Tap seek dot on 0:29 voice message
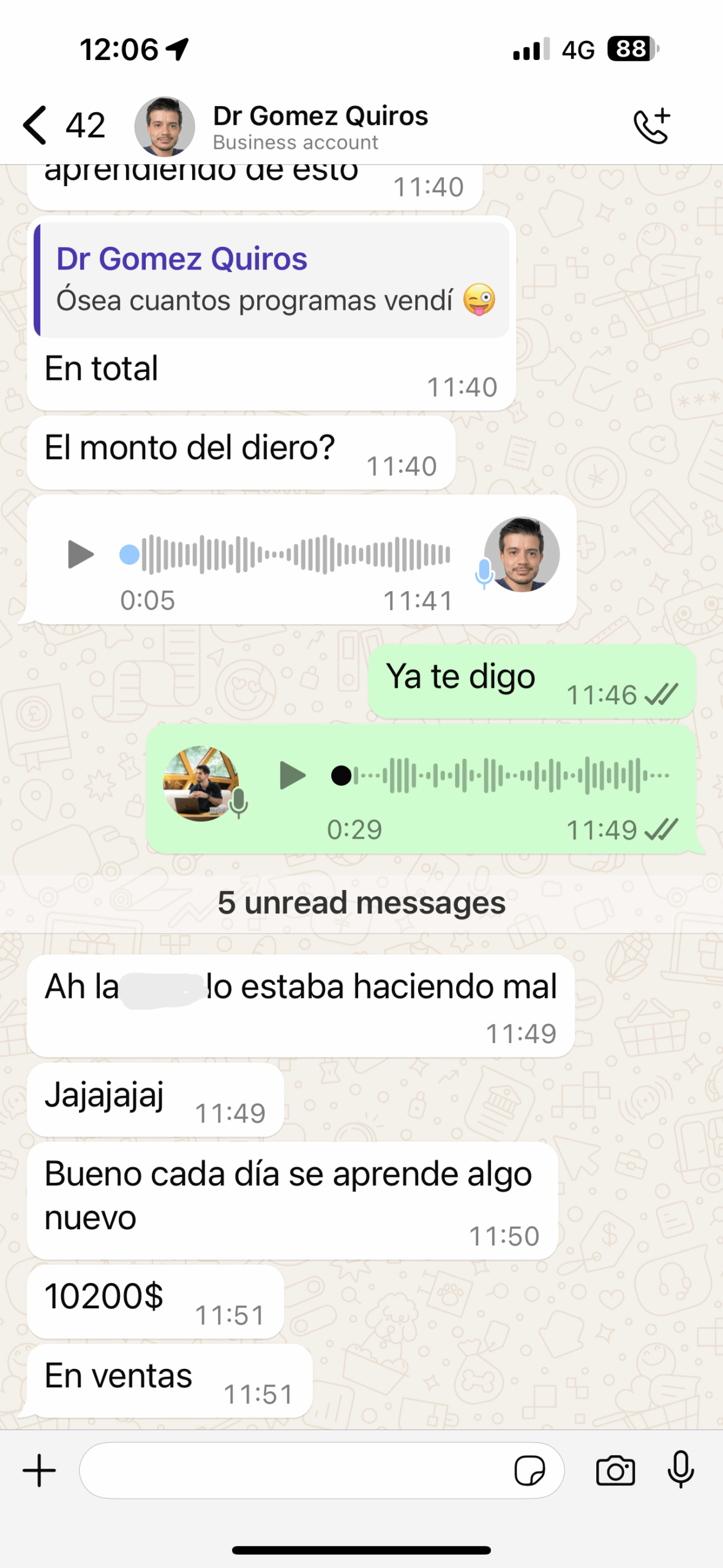The height and width of the screenshot is (1568, 723). point(341,775)
